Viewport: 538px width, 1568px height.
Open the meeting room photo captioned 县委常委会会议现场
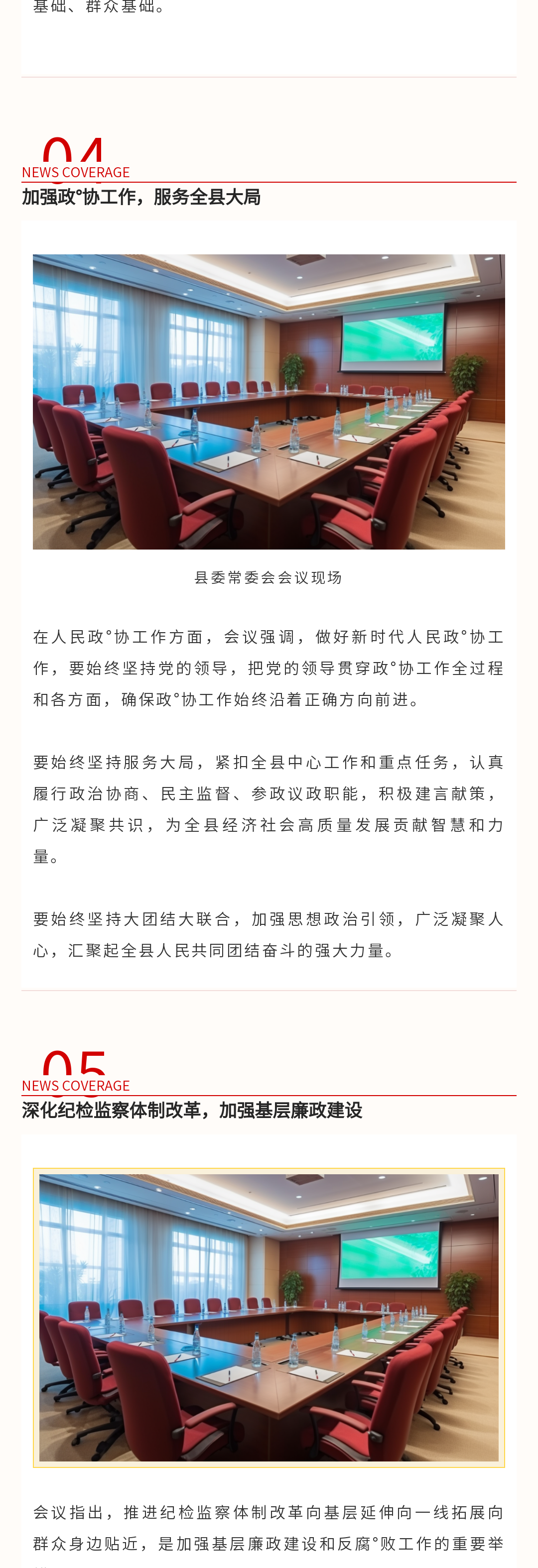pos(269,401)
